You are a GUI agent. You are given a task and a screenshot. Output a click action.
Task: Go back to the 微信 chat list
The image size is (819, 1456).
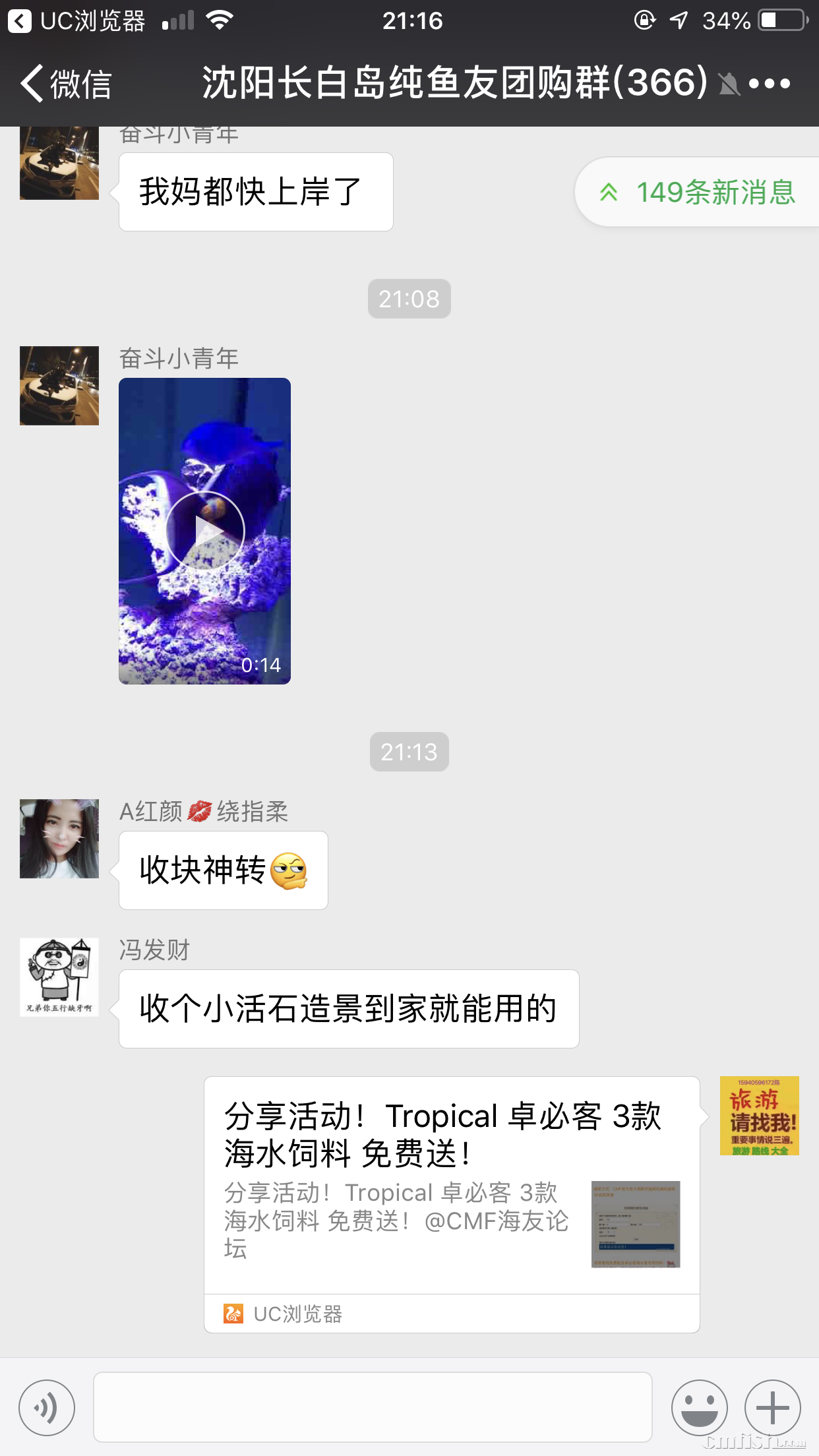point(66,84)
